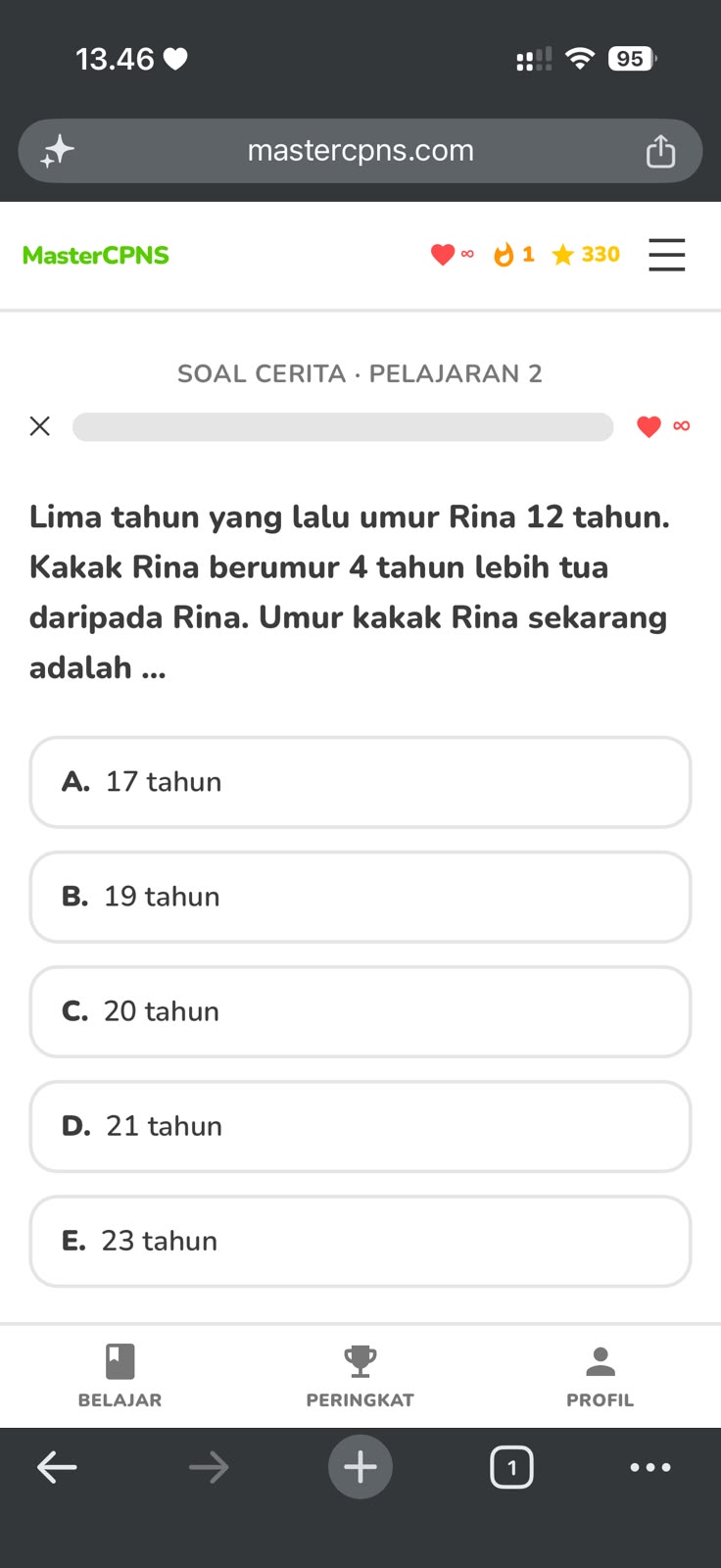
Task: Choose answer E. 23 tahun
Action: click(360, 1241)
